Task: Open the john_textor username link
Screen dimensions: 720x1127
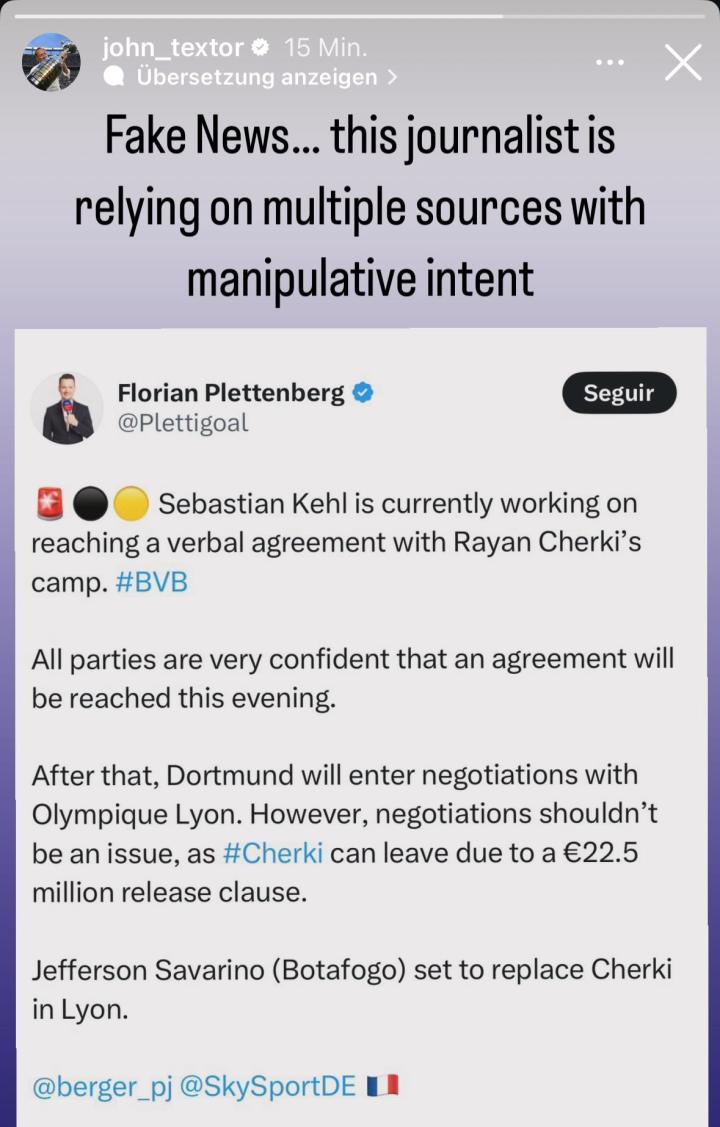Action: [x=174, y=47]
